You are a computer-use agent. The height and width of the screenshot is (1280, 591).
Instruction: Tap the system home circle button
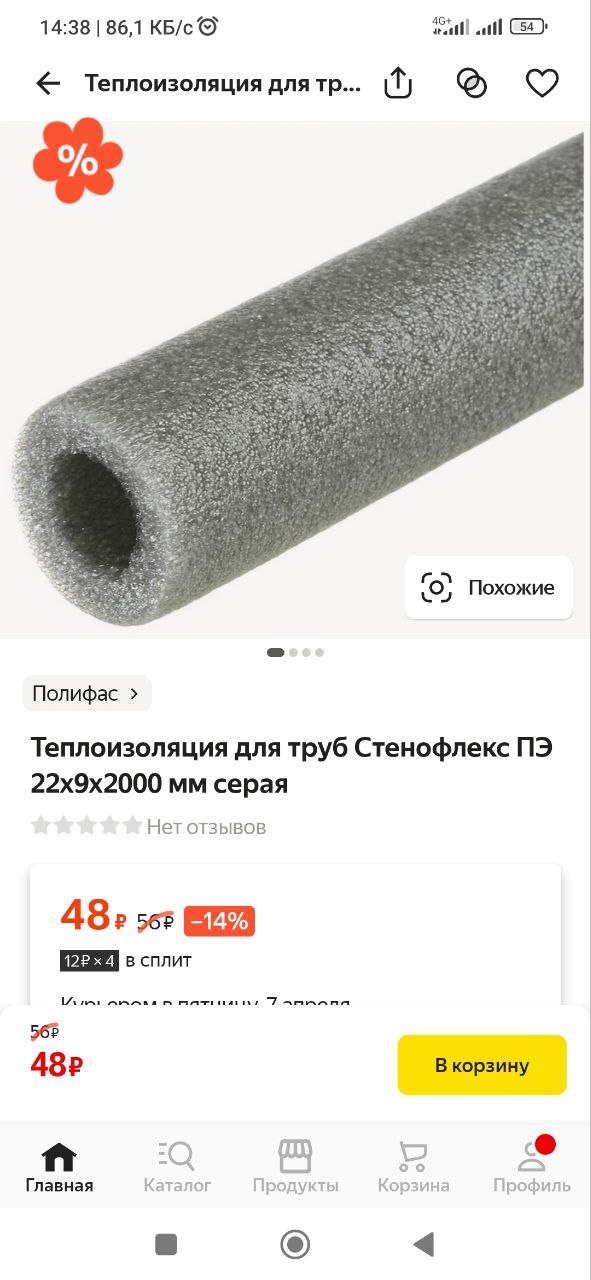point(295,1244)
